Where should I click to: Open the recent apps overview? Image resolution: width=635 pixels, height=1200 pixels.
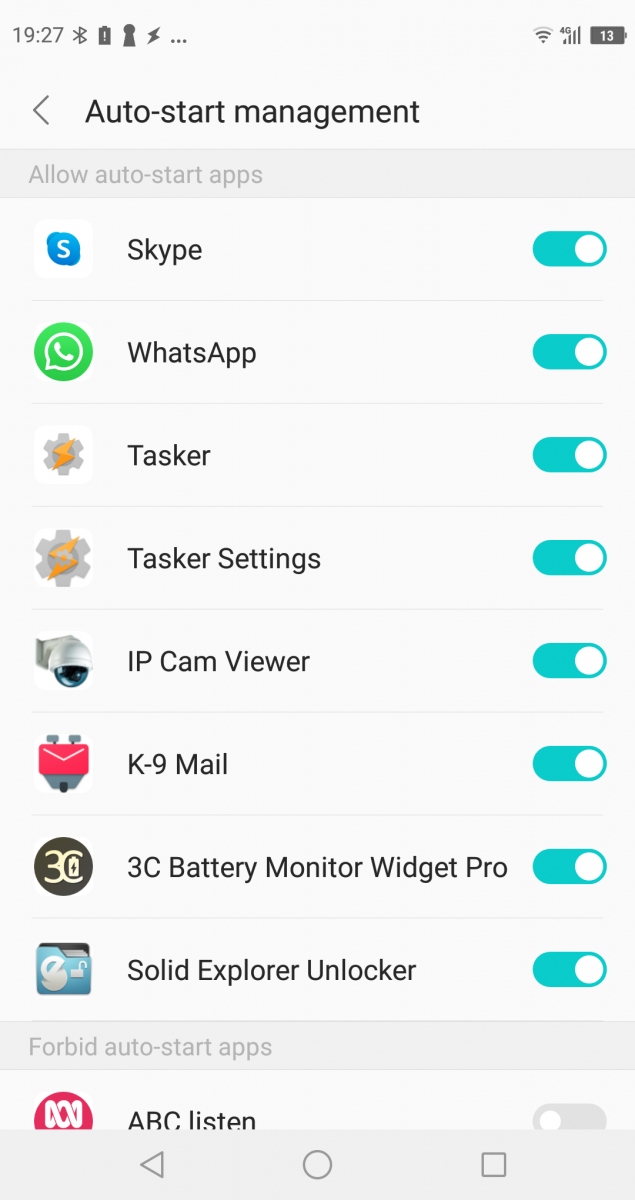click(493, 1164)
